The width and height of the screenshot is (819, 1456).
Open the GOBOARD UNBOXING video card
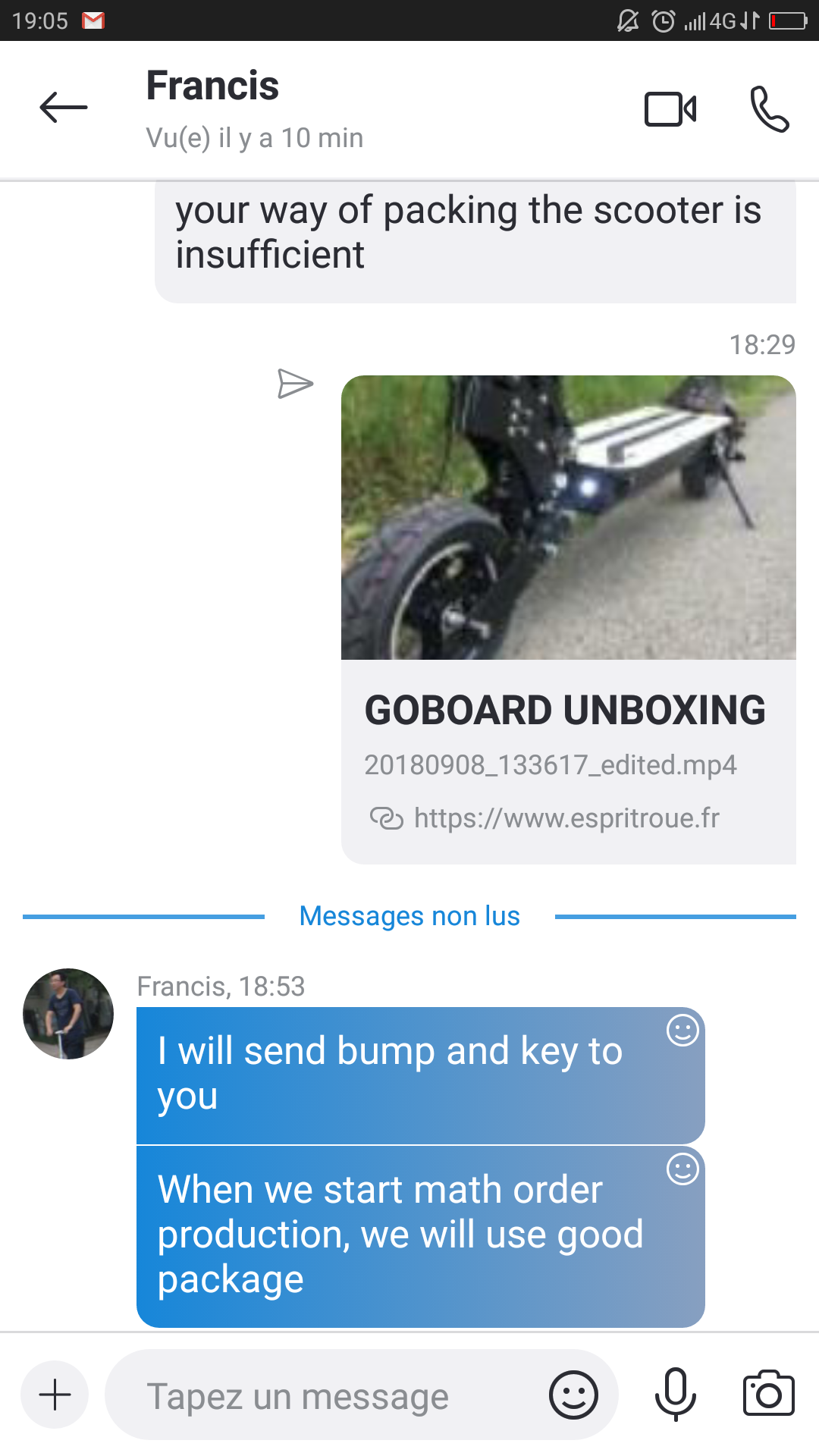pos(569,620)
